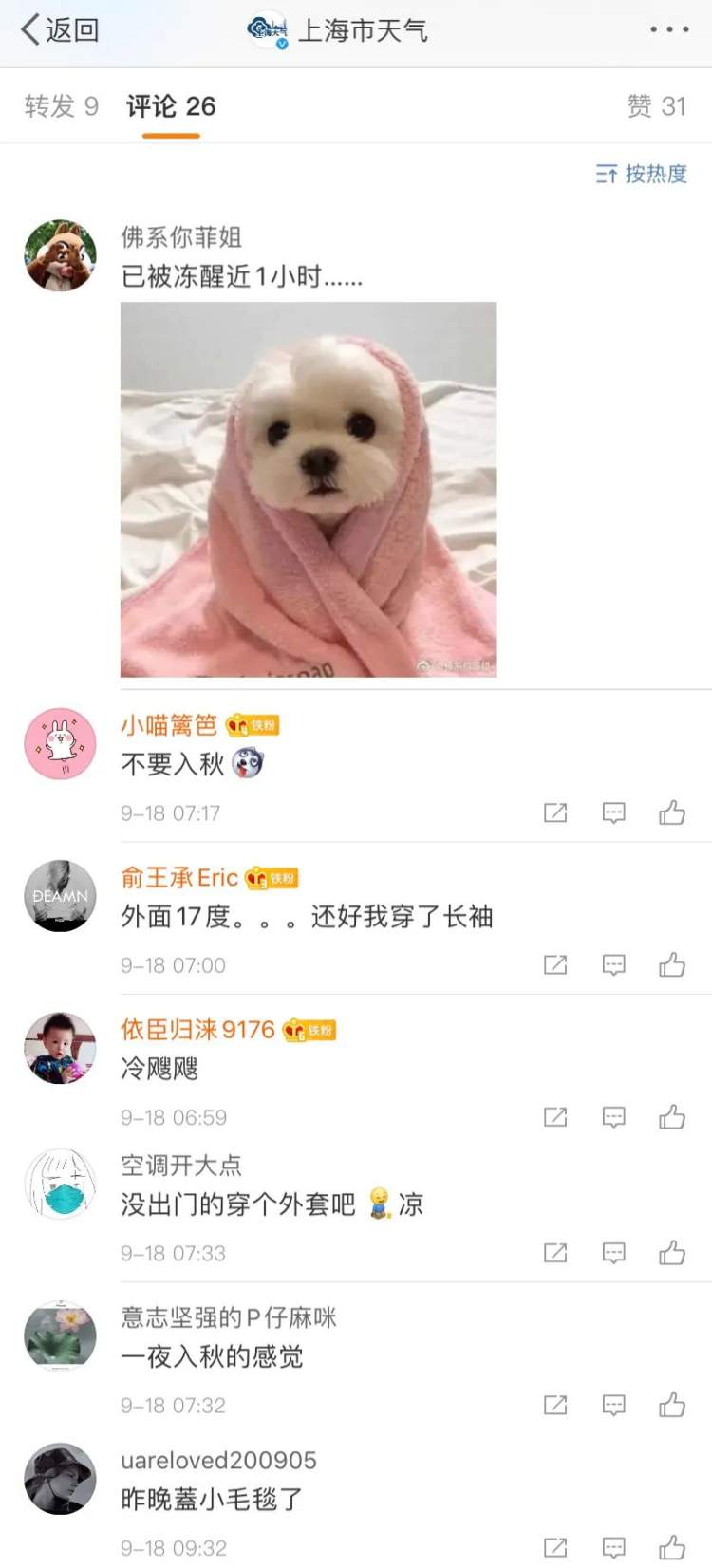Switch to the 评论 26 tab
Viewport: 712px width, 1568px height.
[171, 106]
